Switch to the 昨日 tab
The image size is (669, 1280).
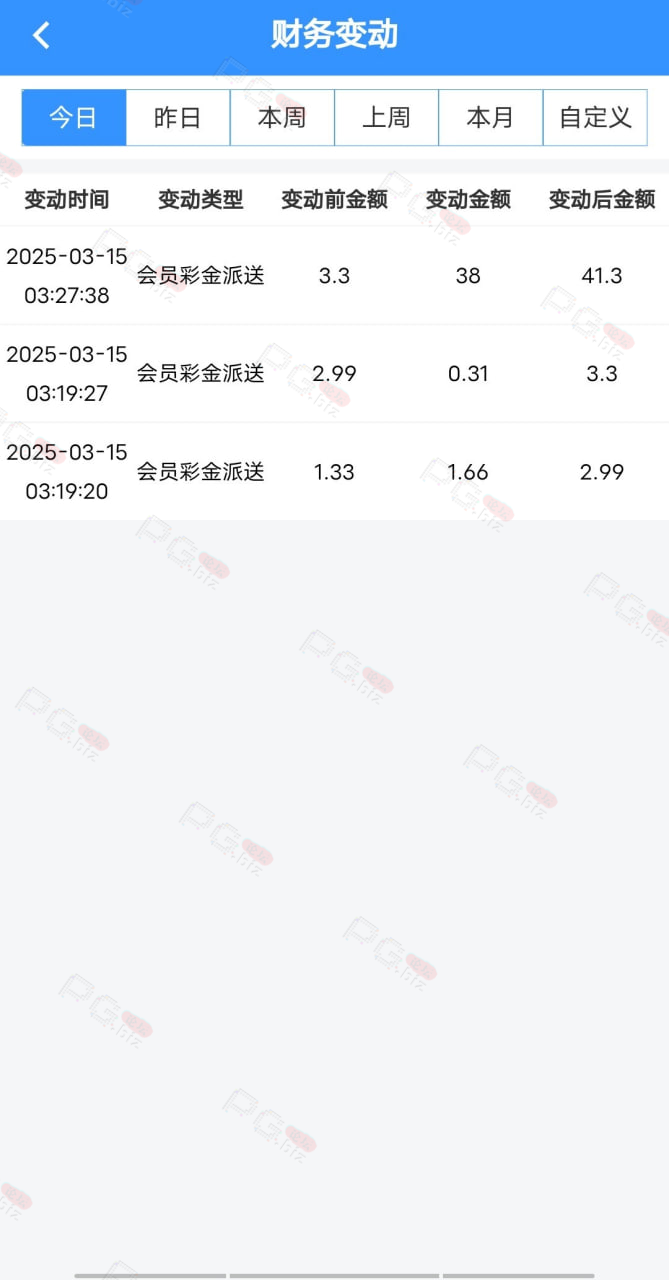[x=178, y=118]
